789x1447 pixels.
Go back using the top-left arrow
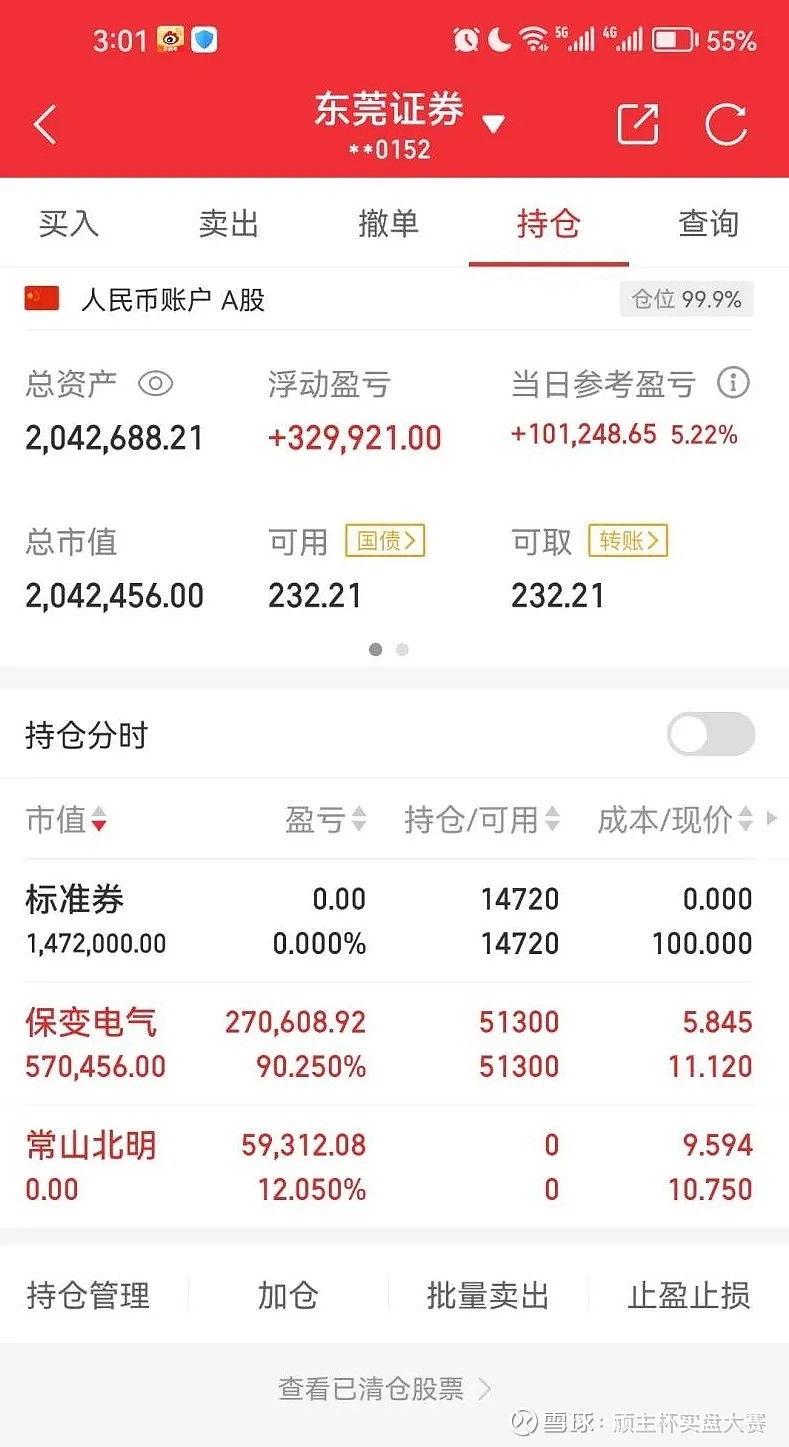click(45, 125)
